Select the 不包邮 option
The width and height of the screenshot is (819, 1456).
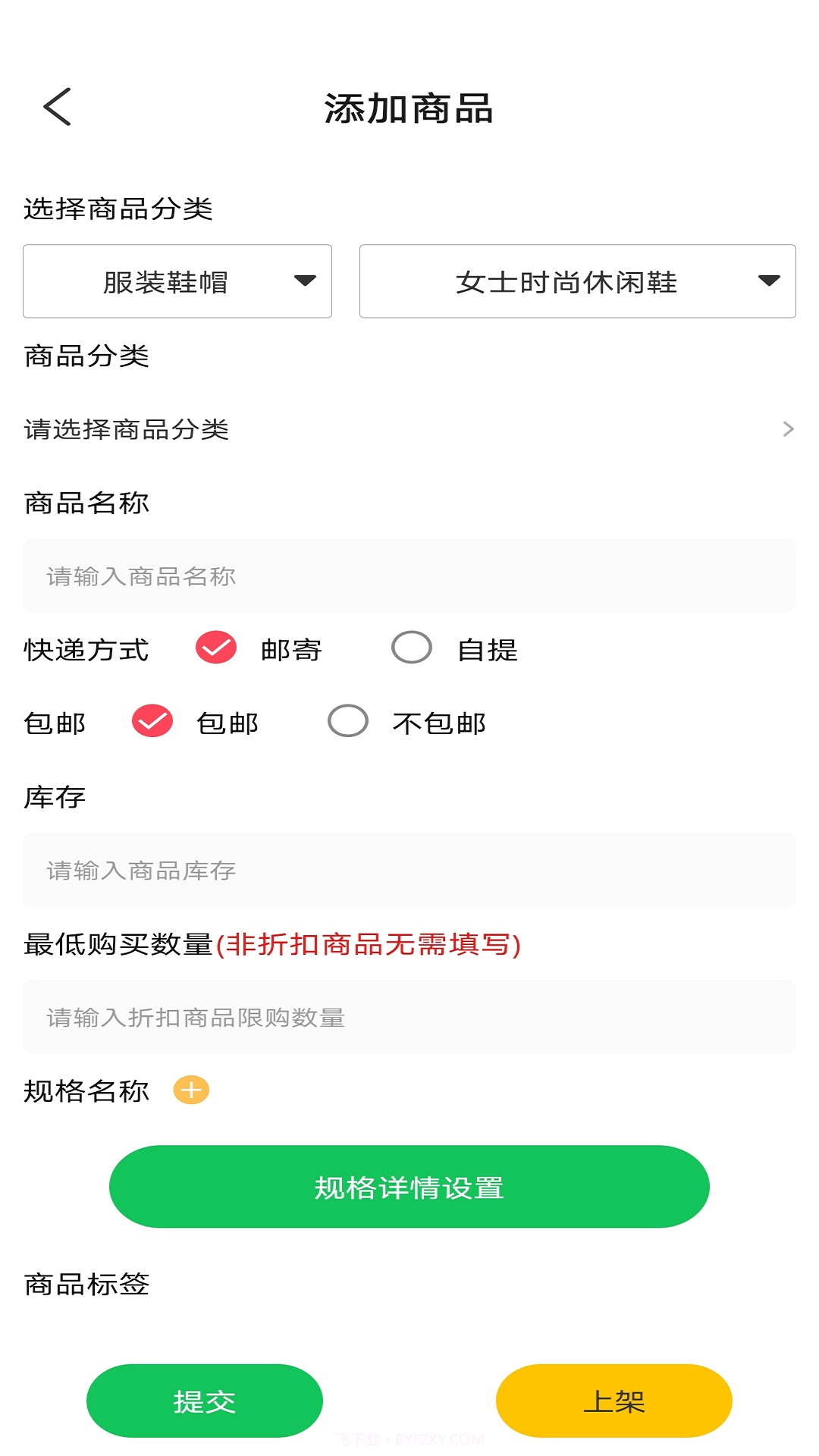(x=349, y=720)
